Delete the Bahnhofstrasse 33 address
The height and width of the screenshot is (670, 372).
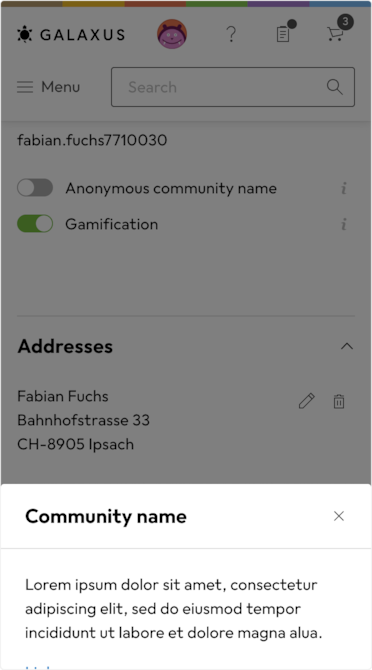click(x=339, y=402)
